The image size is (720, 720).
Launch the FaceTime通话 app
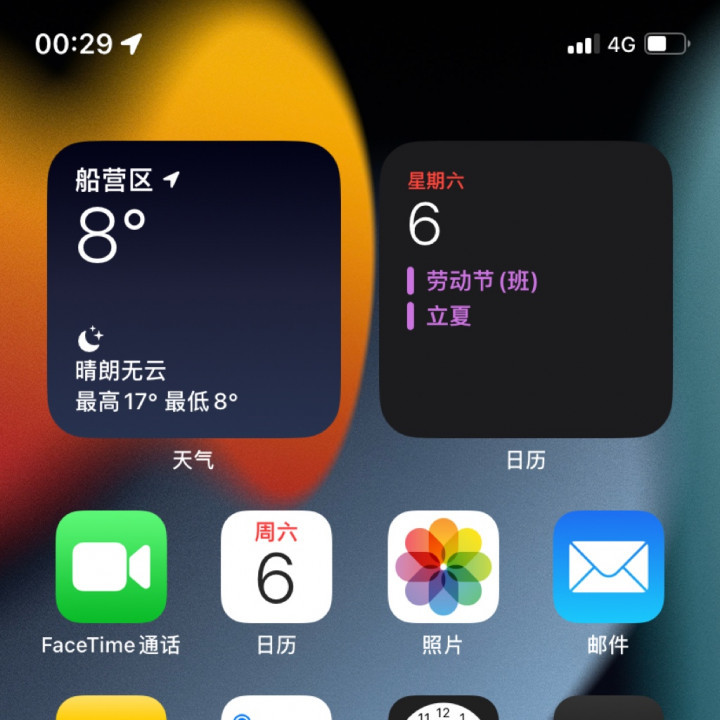[x=111, y=566]
